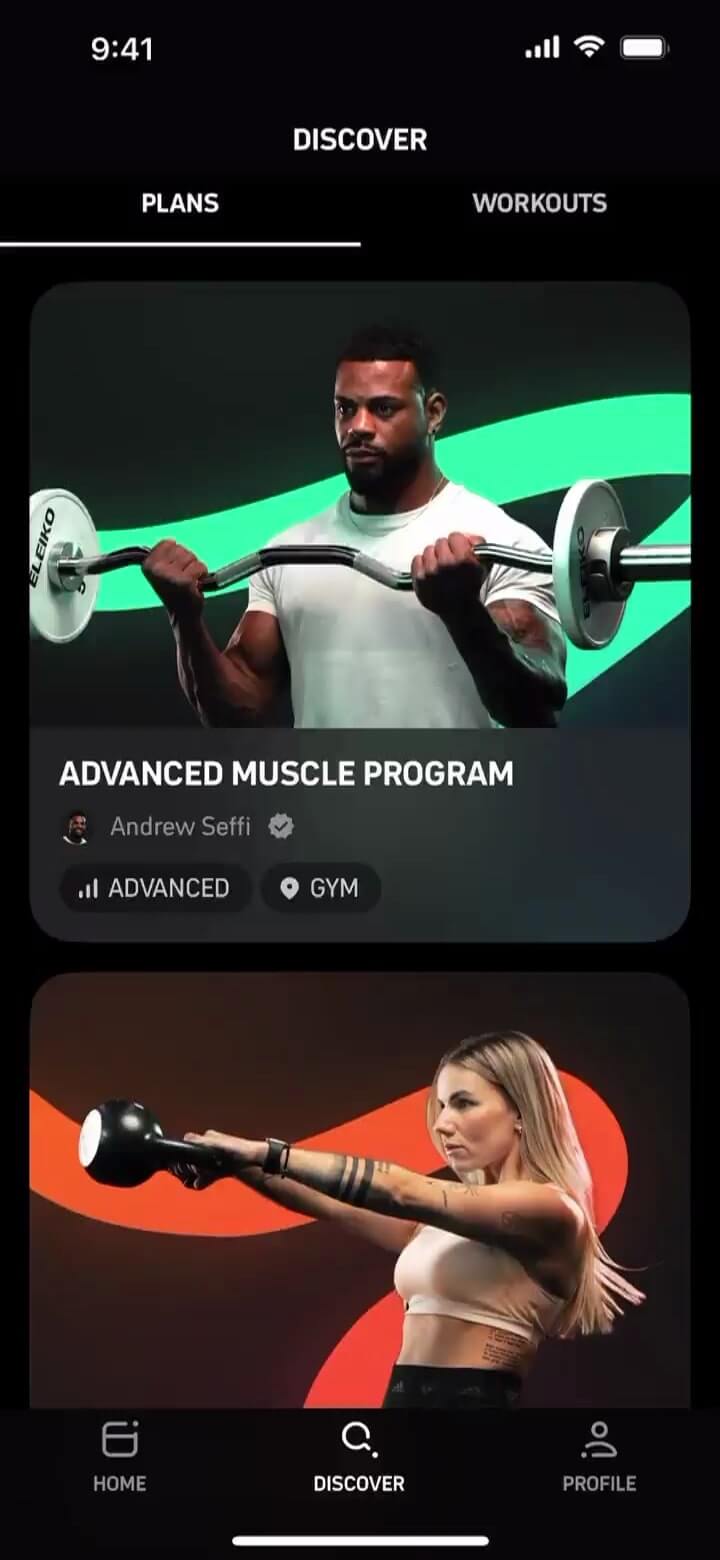The height and width of the screenshot is (1560, 720).
Task: Tap the Discover tab in bottom navigation
Action: point(359,1457)
